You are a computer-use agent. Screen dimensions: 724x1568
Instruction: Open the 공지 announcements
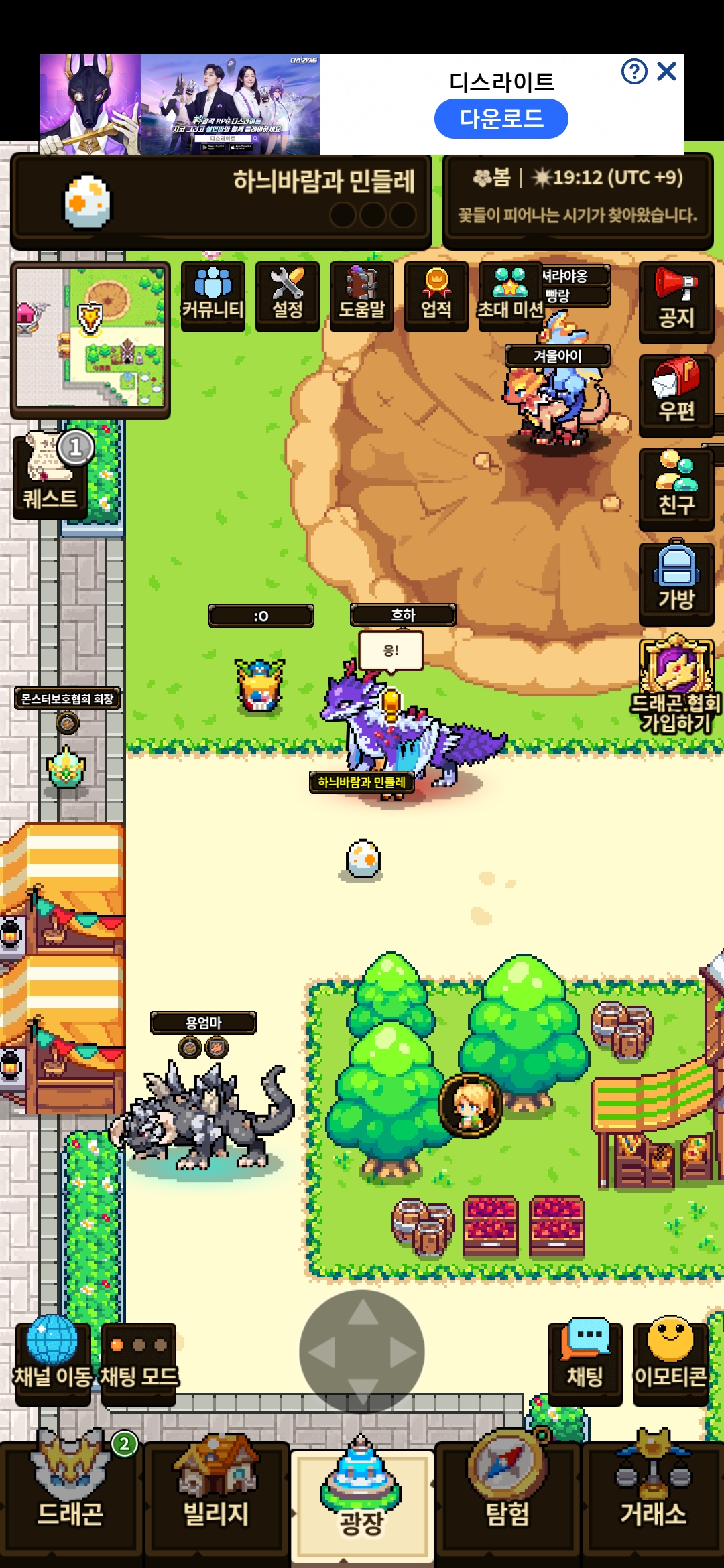tap(676, 302)
